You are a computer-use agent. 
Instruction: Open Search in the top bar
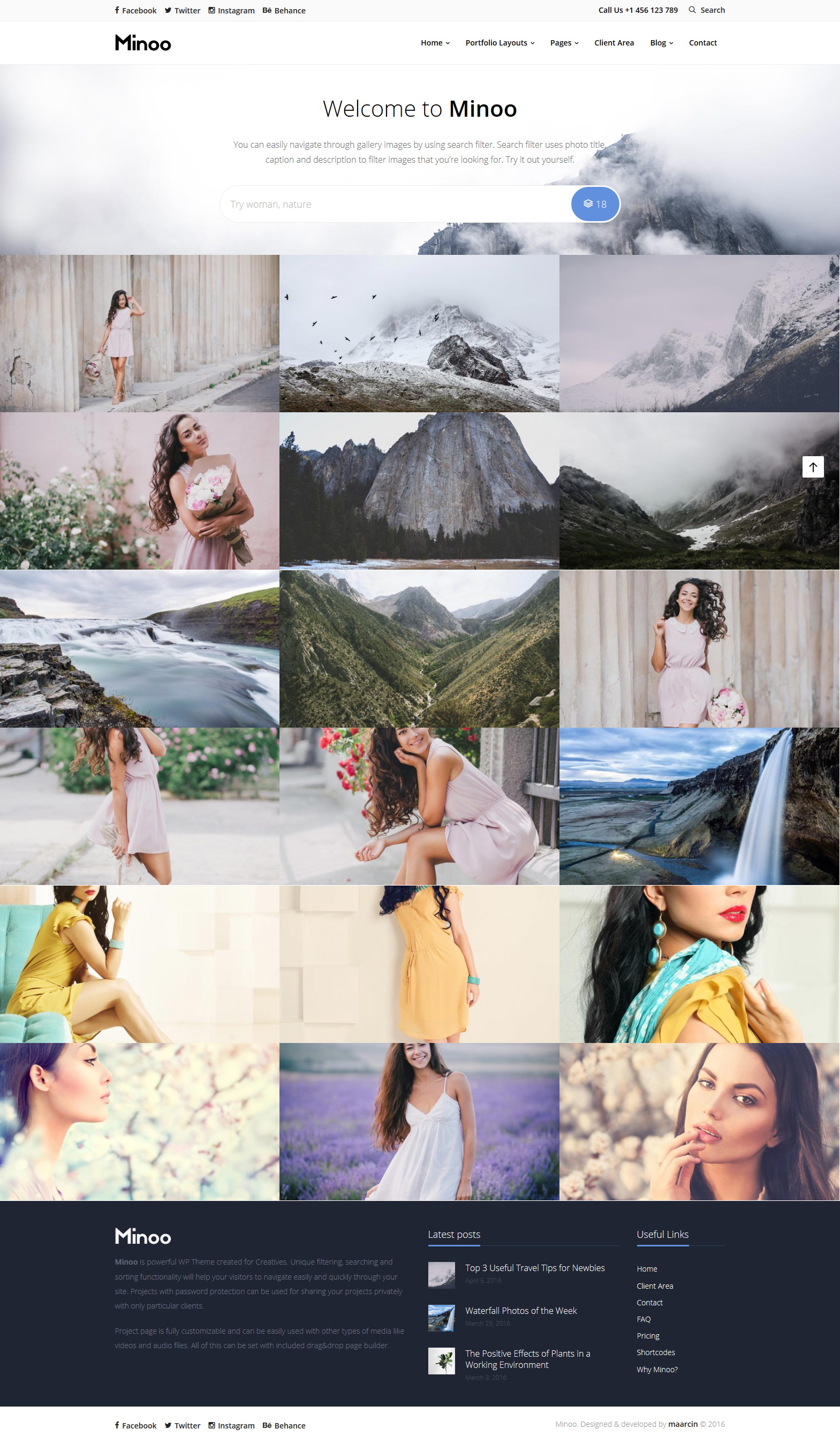click(707, 10)
